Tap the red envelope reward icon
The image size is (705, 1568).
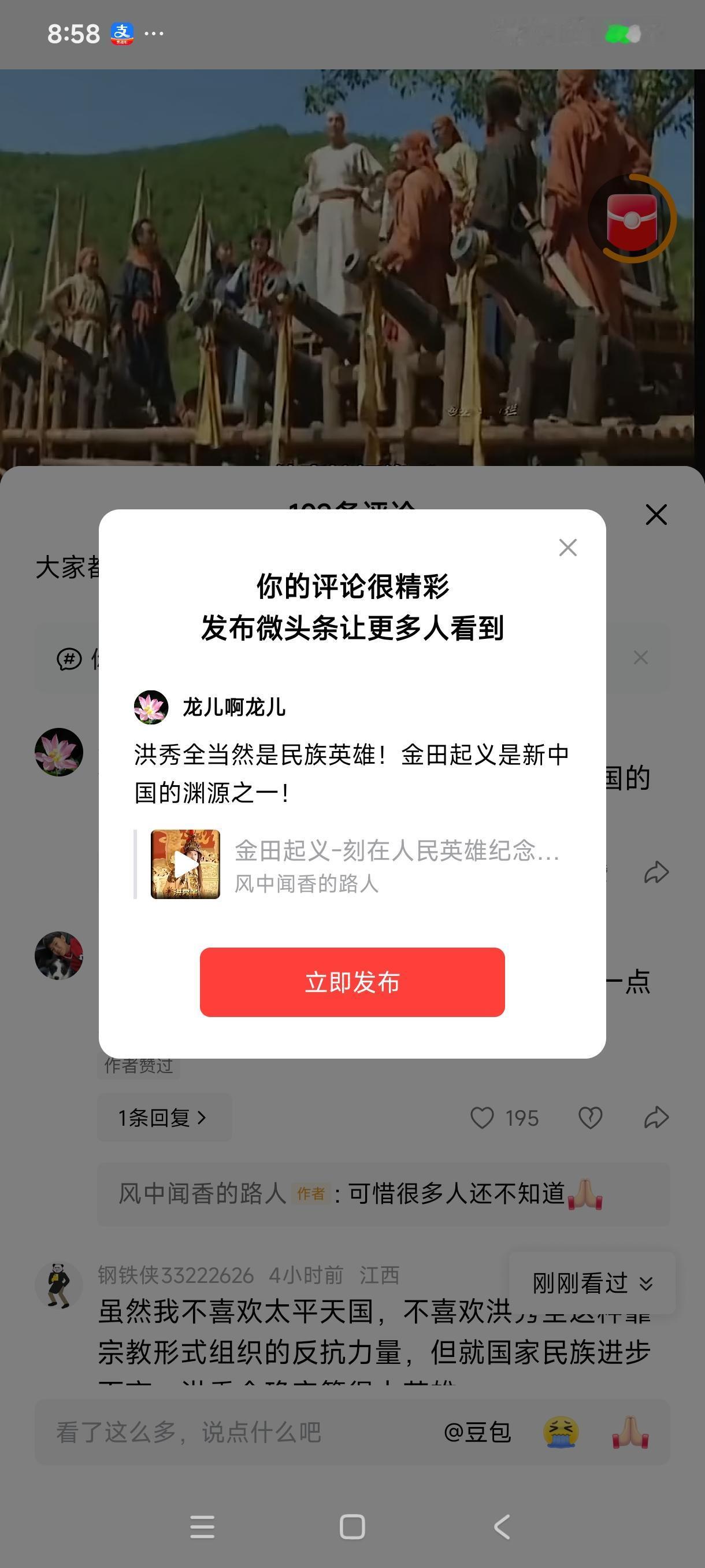[633, 220]
